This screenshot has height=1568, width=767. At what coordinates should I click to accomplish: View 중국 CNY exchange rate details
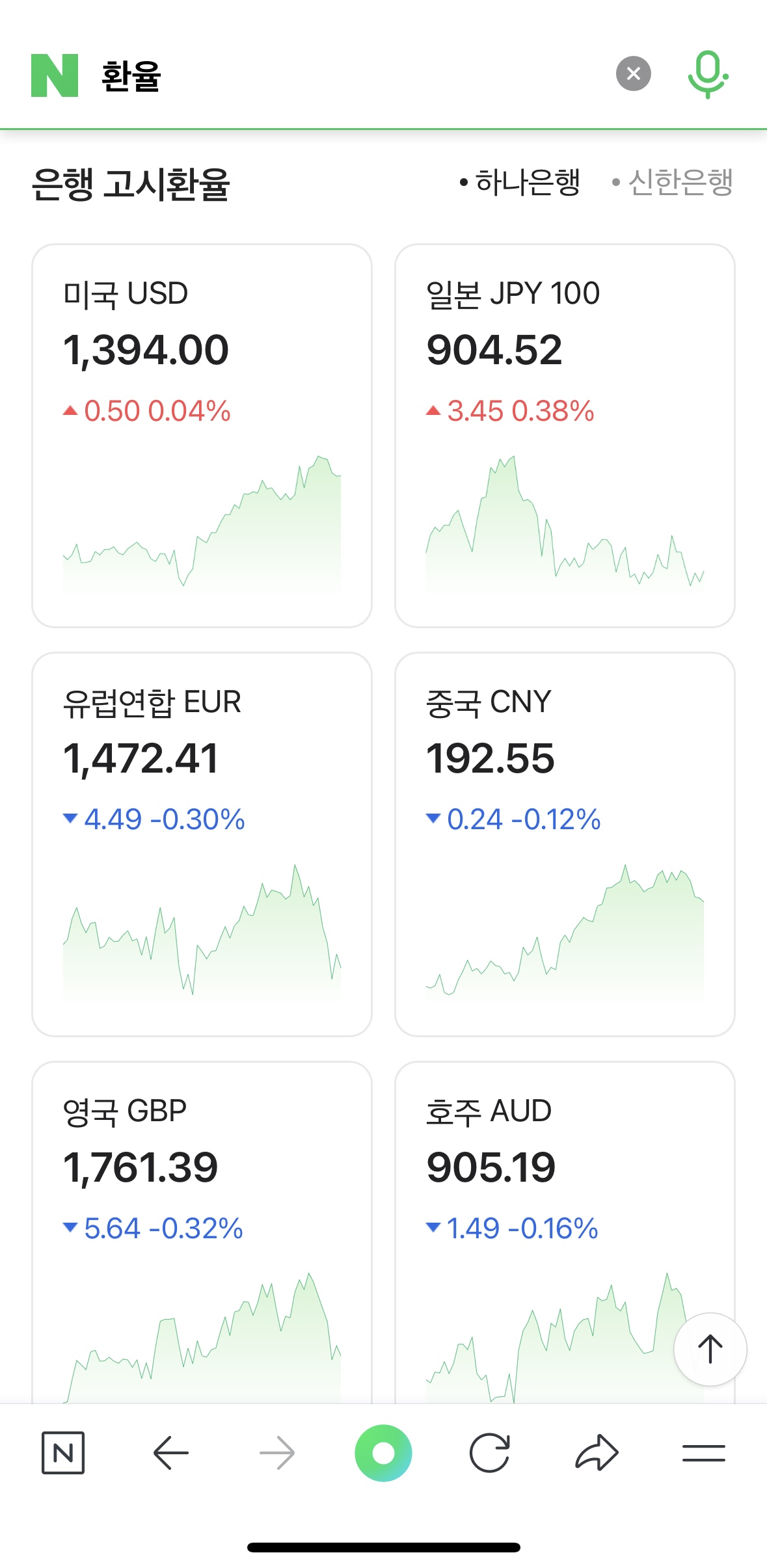coord(564,844)
